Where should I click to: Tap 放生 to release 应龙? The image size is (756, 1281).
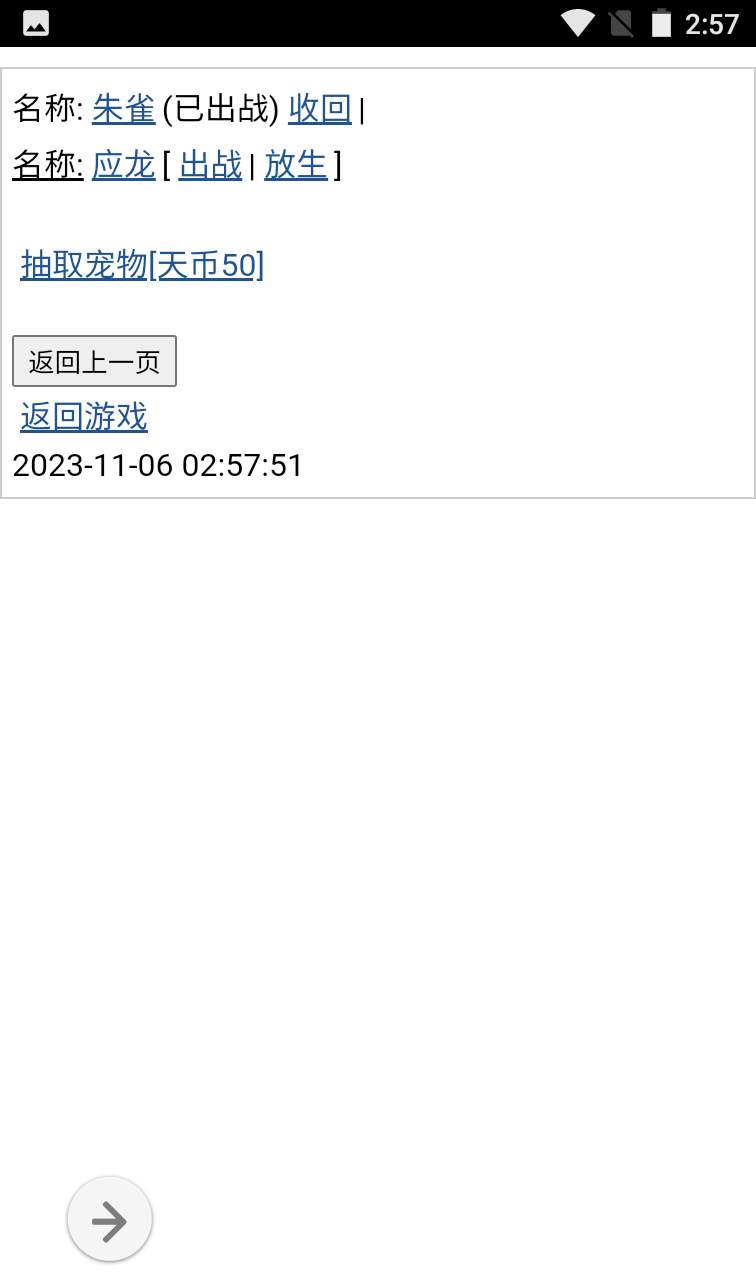coord(296,165)
